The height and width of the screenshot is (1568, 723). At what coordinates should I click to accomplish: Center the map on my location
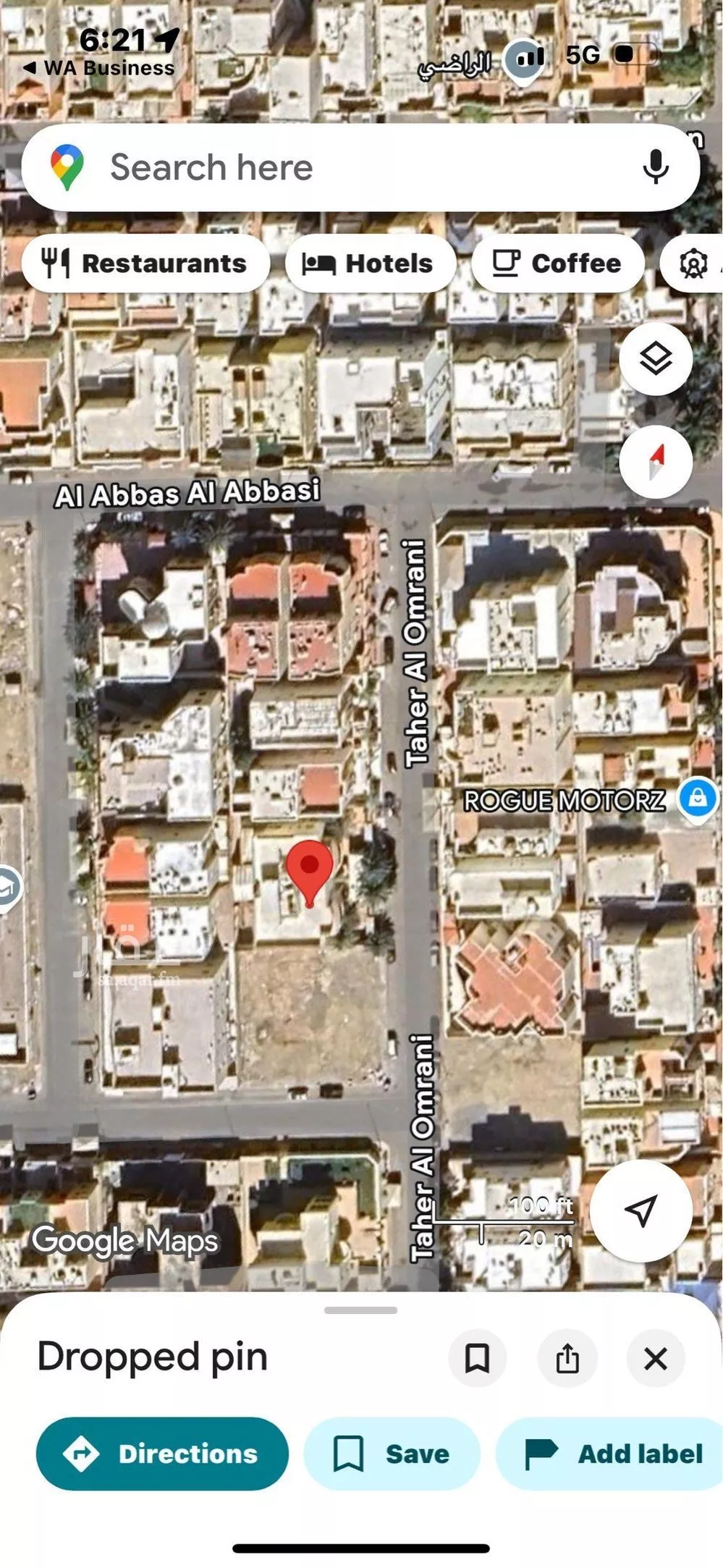640,1210
